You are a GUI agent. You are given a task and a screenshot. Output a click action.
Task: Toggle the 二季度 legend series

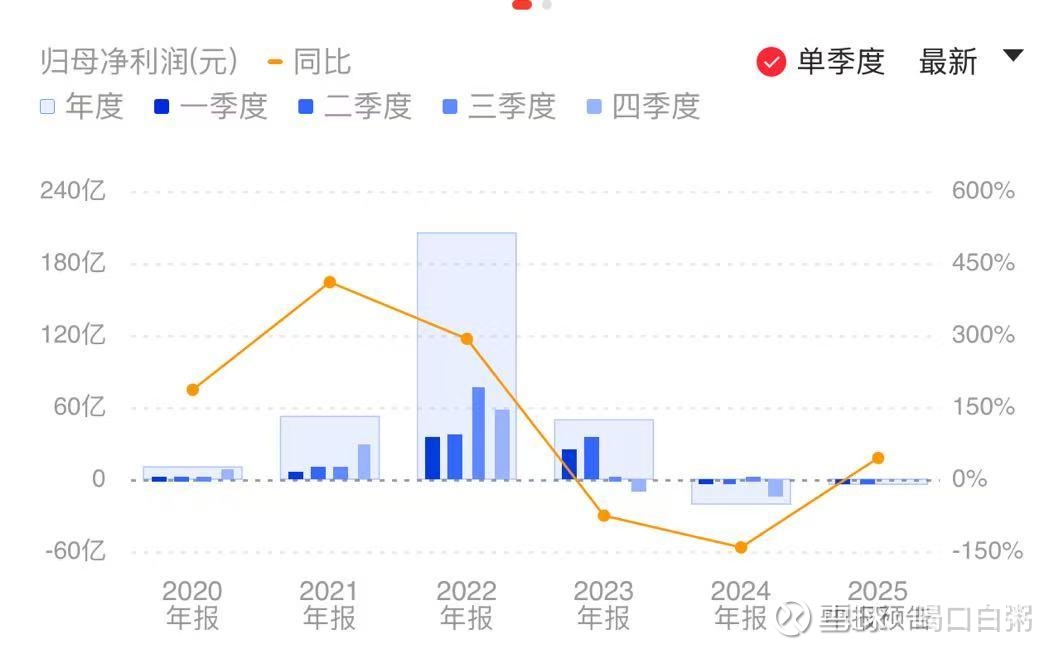pos(355,106)
